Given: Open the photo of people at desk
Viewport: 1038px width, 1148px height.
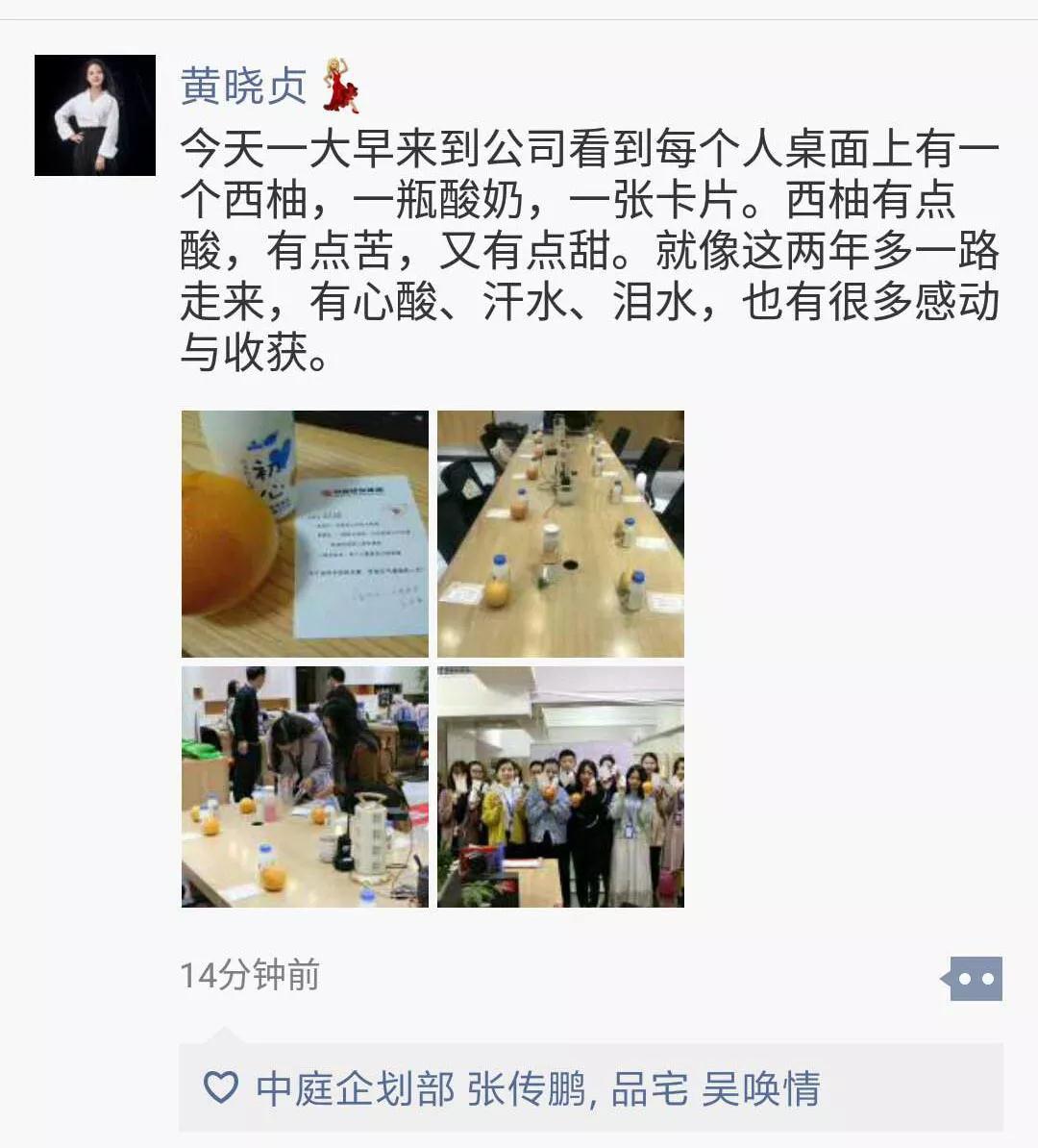Looking at the screenshot, I should point(305,786).
